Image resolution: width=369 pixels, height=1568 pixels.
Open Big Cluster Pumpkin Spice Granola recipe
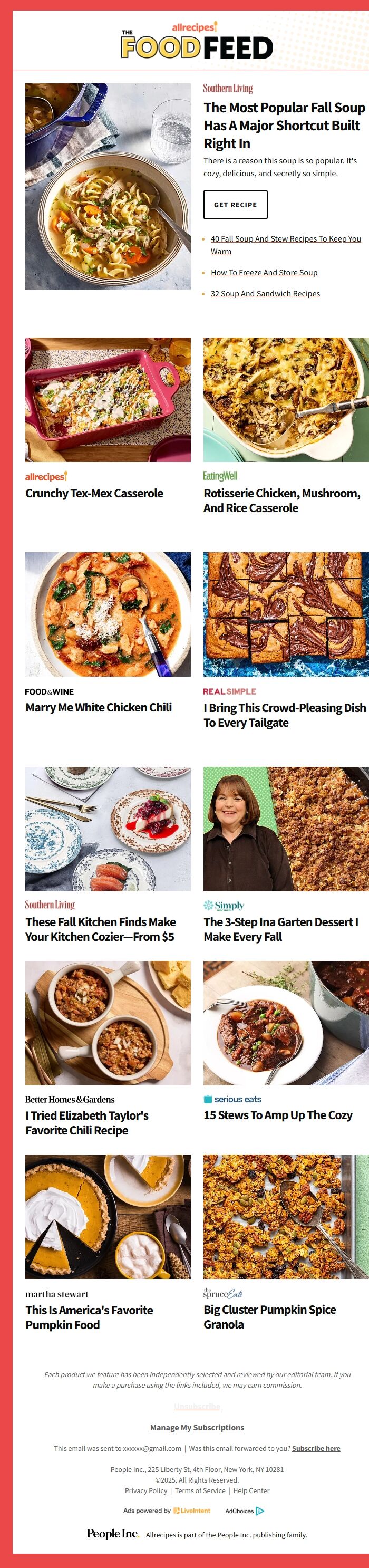point(269,1316)
